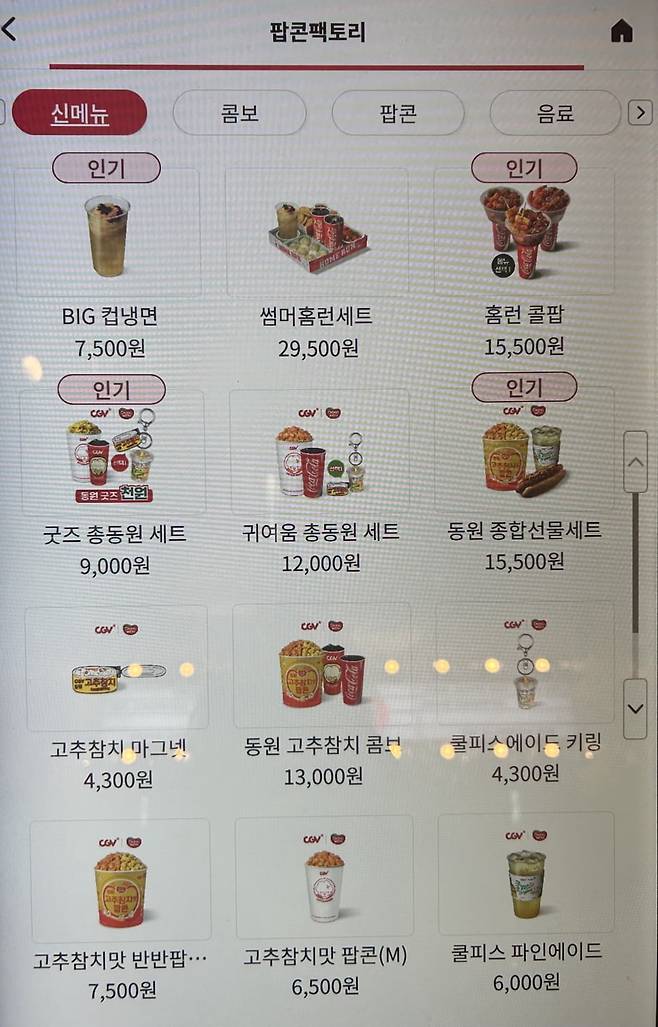Switch to the 콤보 tab
This screenshot has height=1027, width=658.
click(x=239, y=113)
